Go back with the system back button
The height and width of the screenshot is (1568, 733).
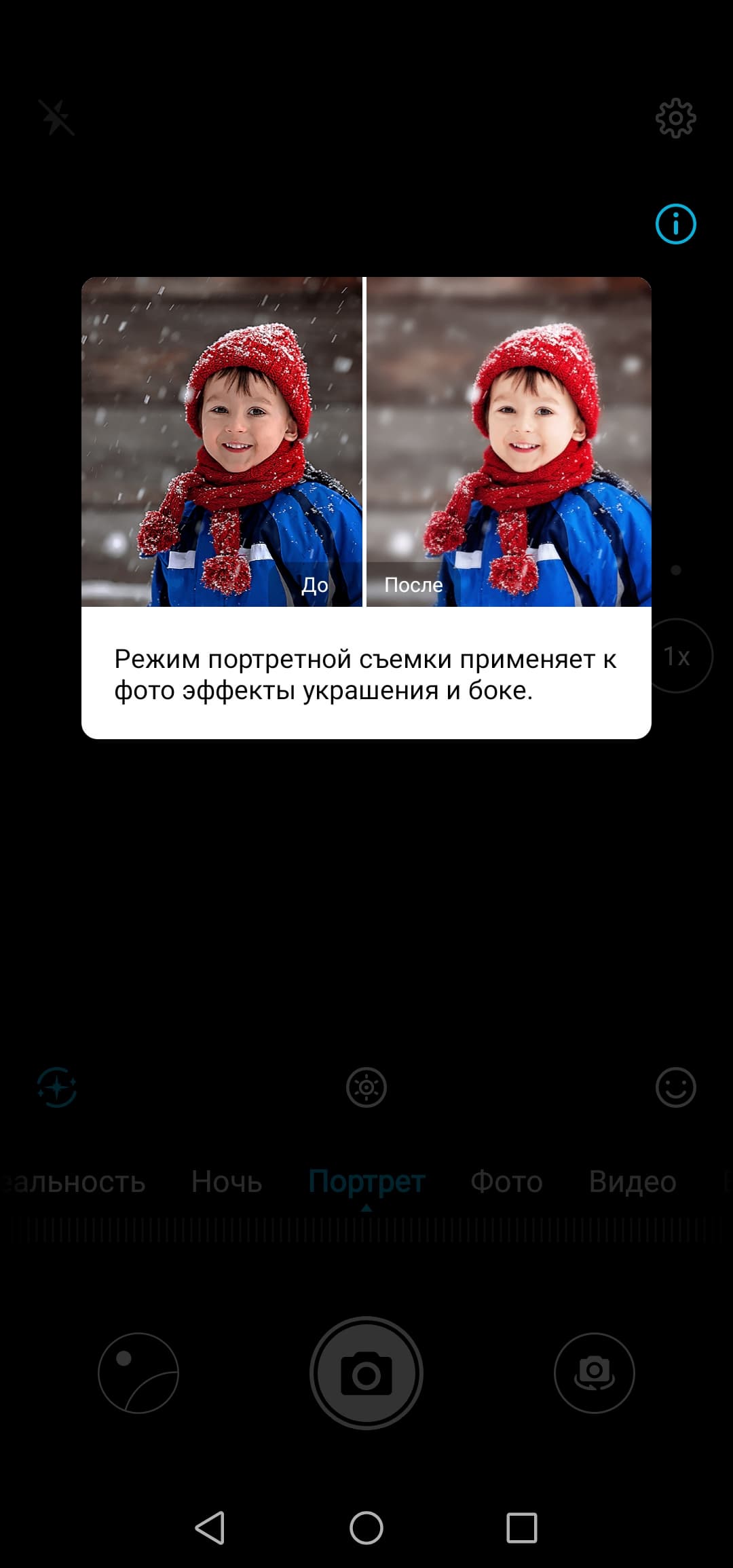coord(210,1528)
